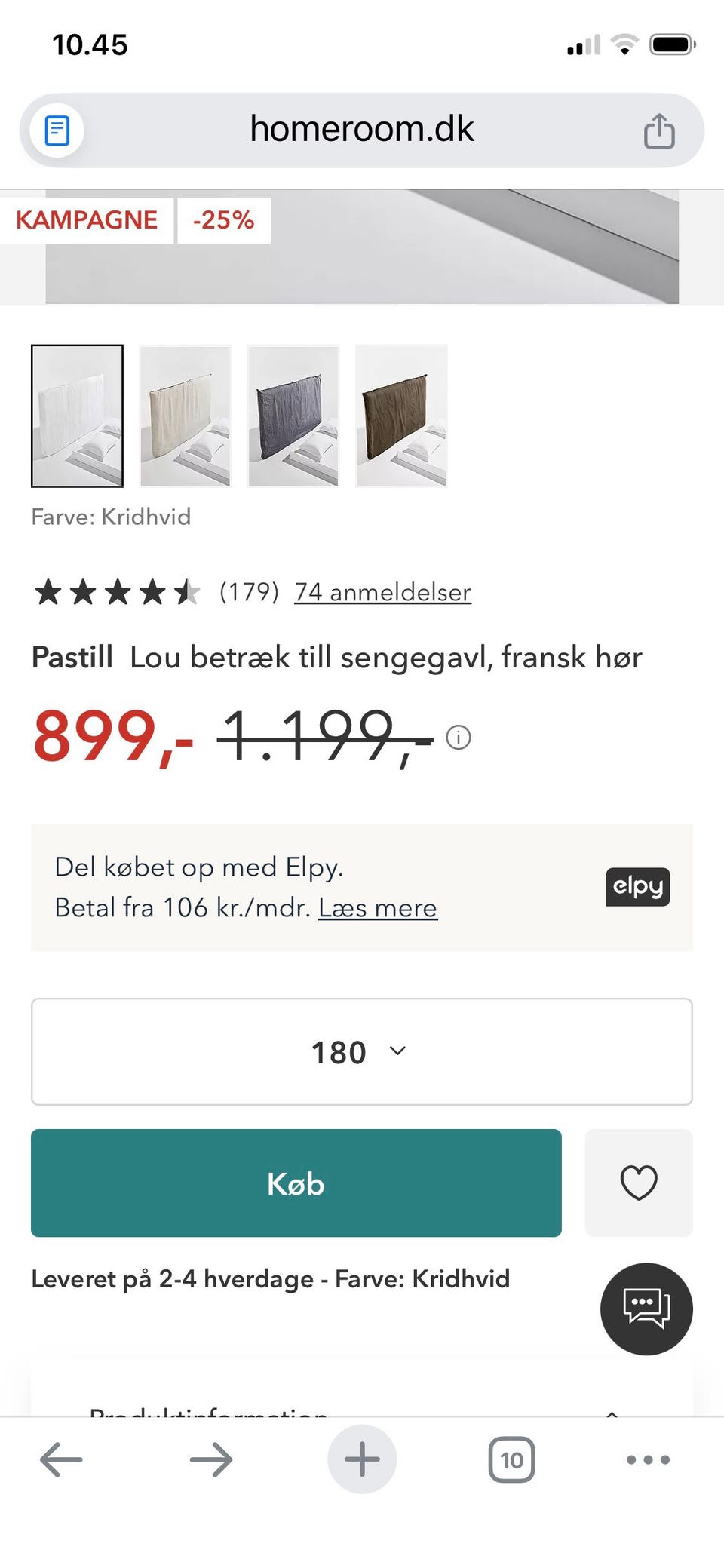Tap the Share icon next to homeroom.dk

pyautogui.click(x=658, y=129)
